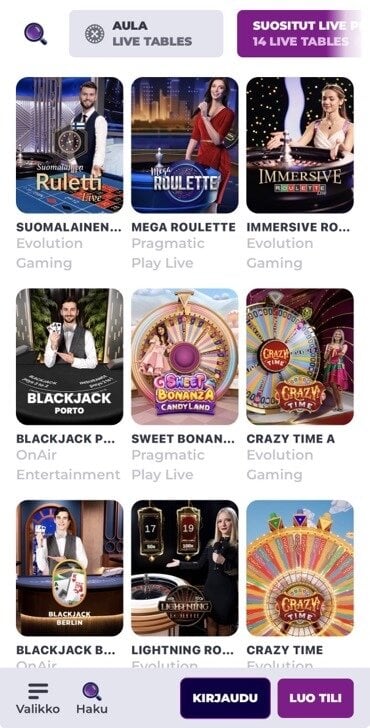Image resolution: width=370 pixels, height=728 pixels.
Task: Launch Immersive Roulette game
Action: [x=300, y=145]
